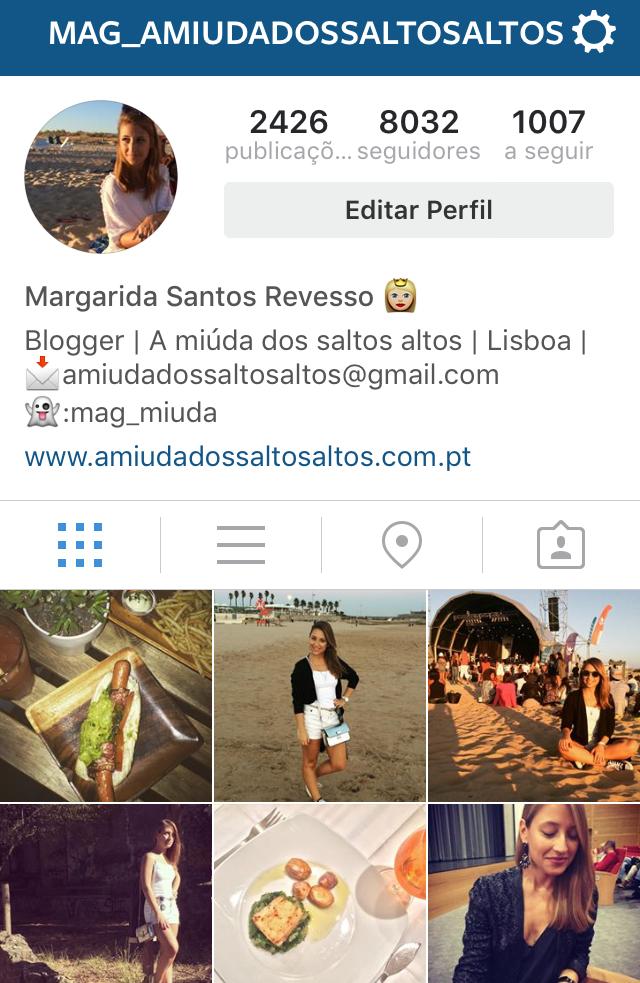The width and height of the screenshot is (640, 983).
Task: Open the hot dog and fries photo
Action: (105, 695)
